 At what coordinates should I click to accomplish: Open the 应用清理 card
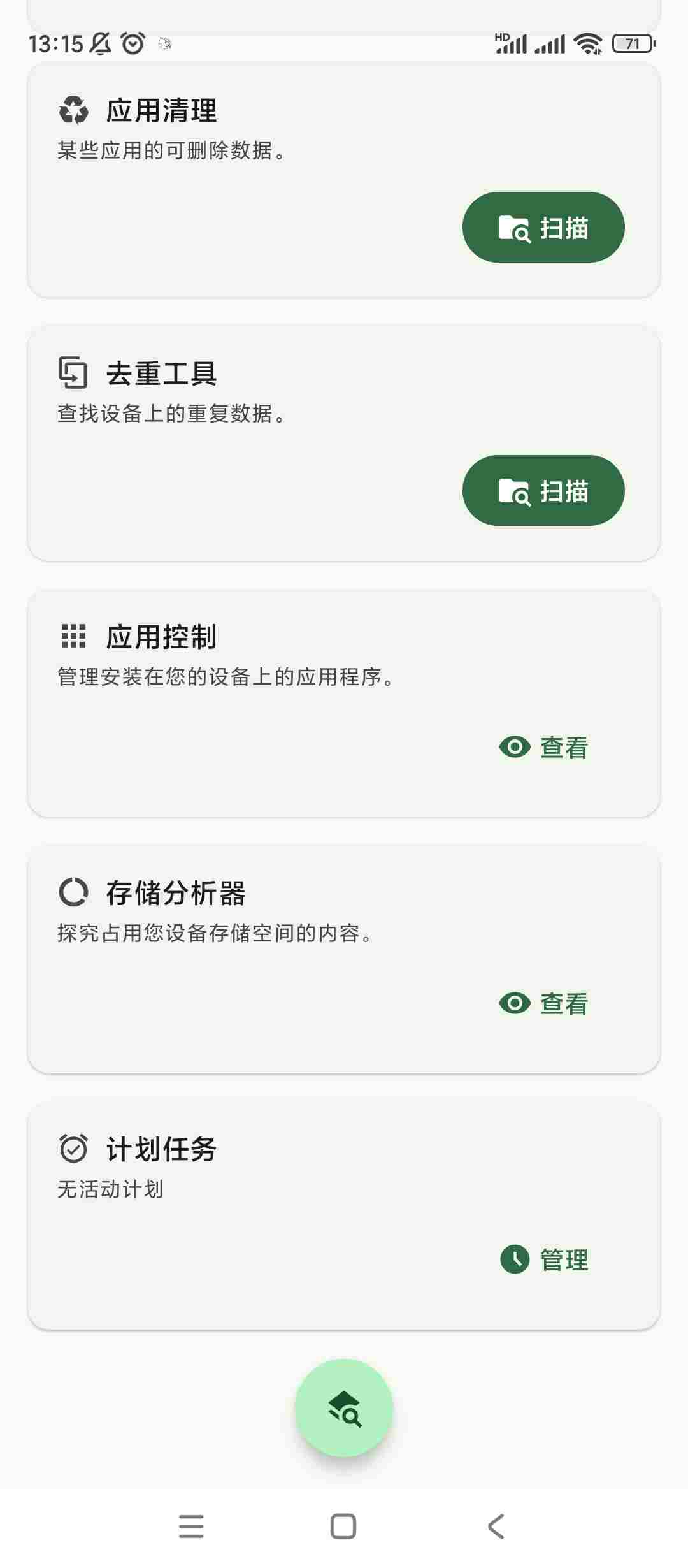click(344, 180)
